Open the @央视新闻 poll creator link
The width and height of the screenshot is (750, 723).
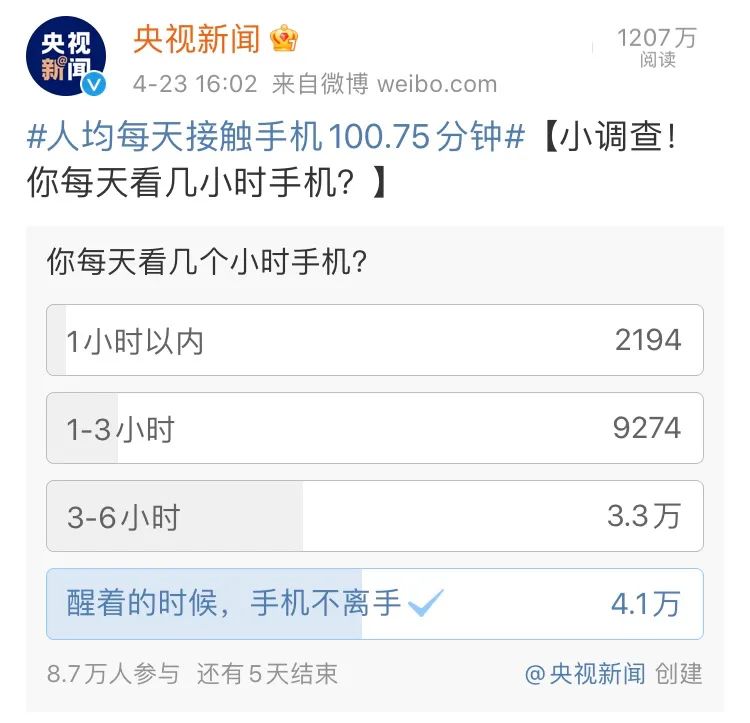585,674
